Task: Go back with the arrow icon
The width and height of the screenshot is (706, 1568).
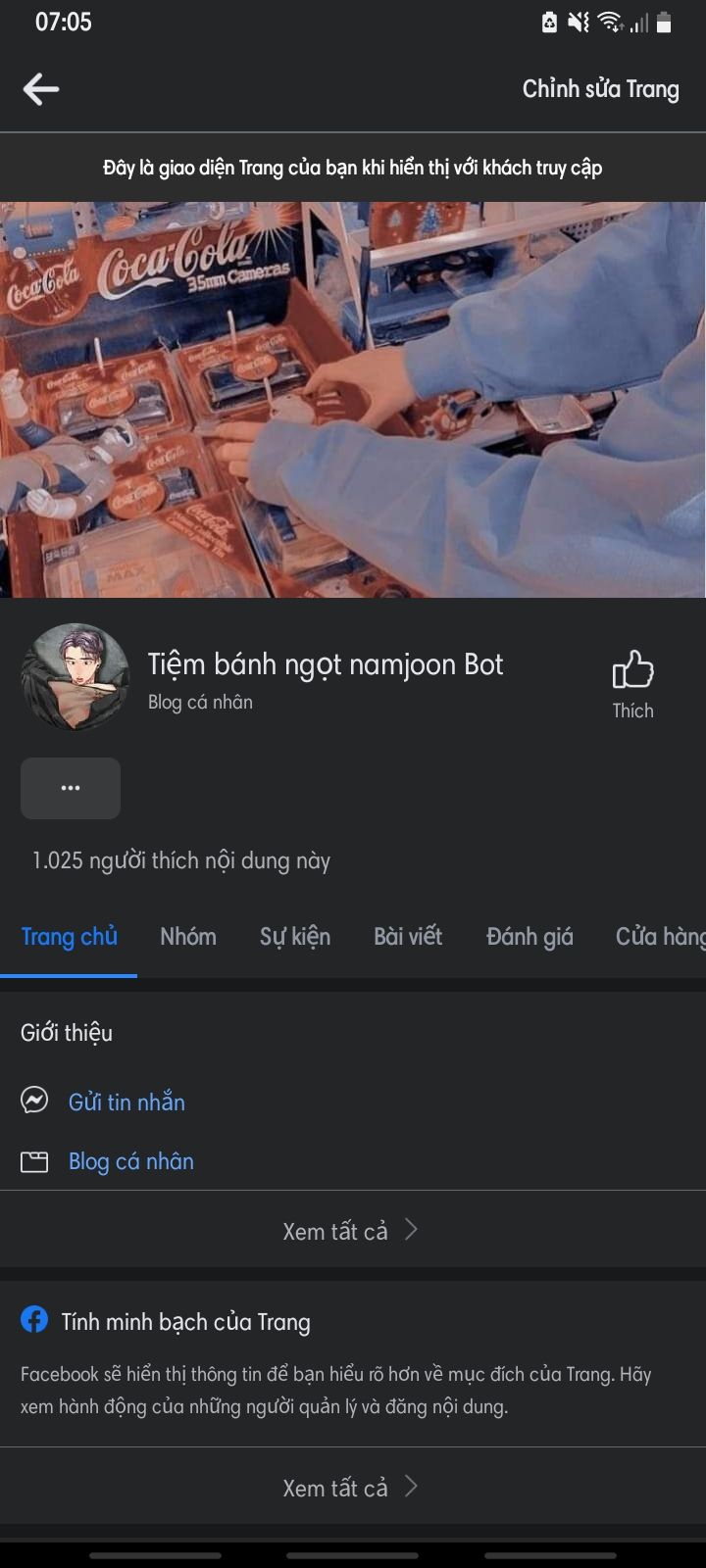Action: (x=41, y=89)
